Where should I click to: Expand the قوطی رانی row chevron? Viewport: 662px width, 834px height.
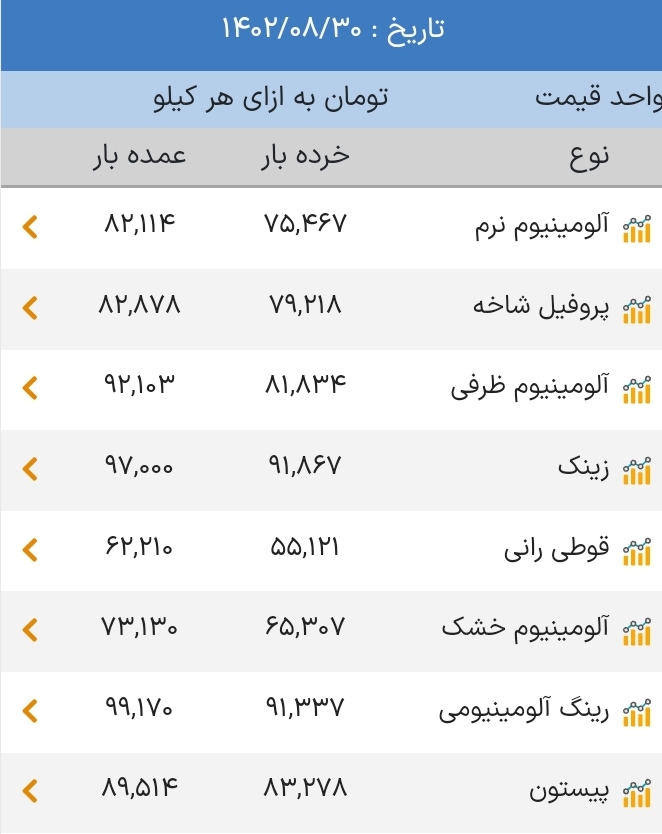coord(30,549)
